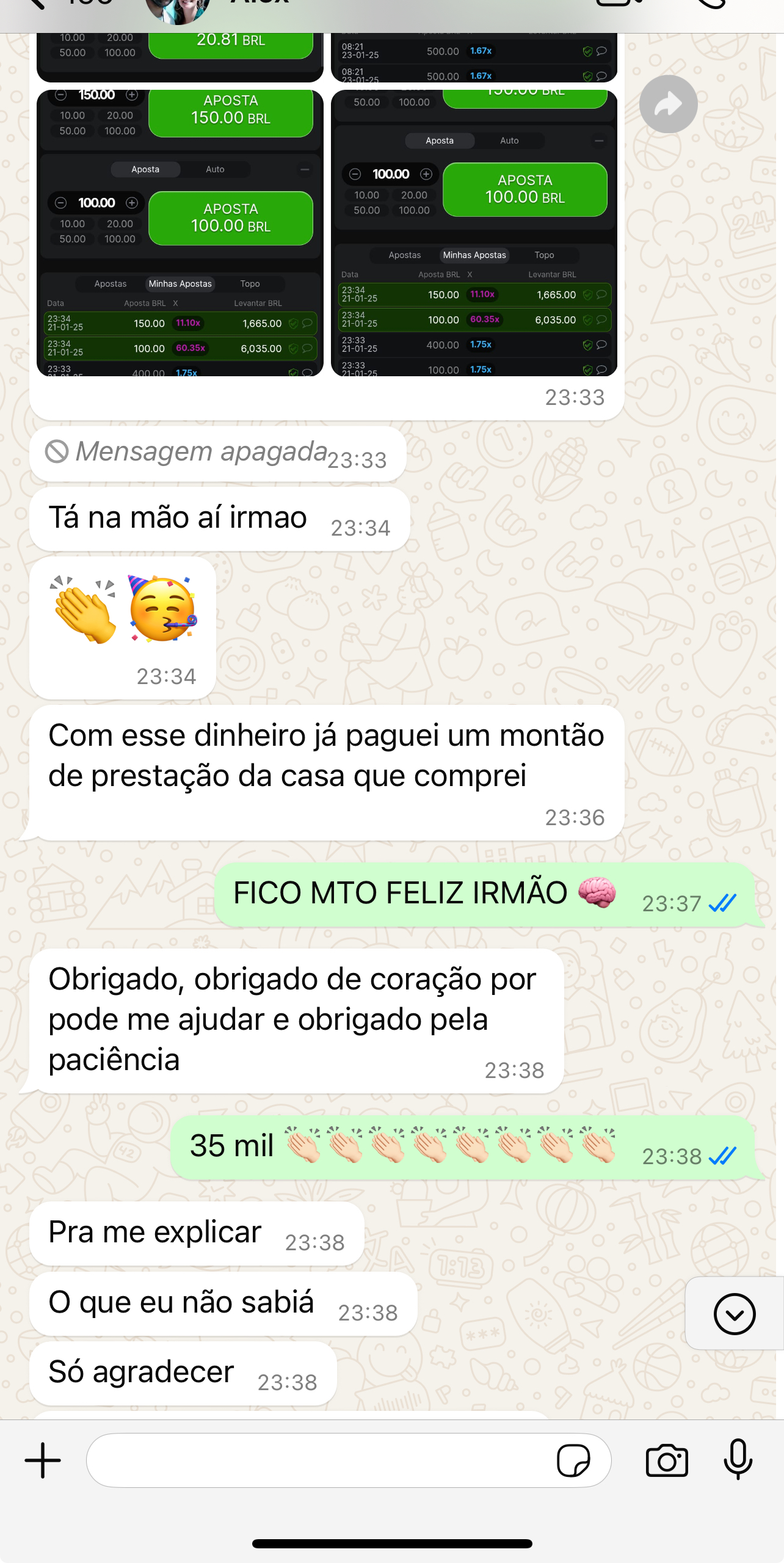Open the sticker picker

coord(573,1460)
